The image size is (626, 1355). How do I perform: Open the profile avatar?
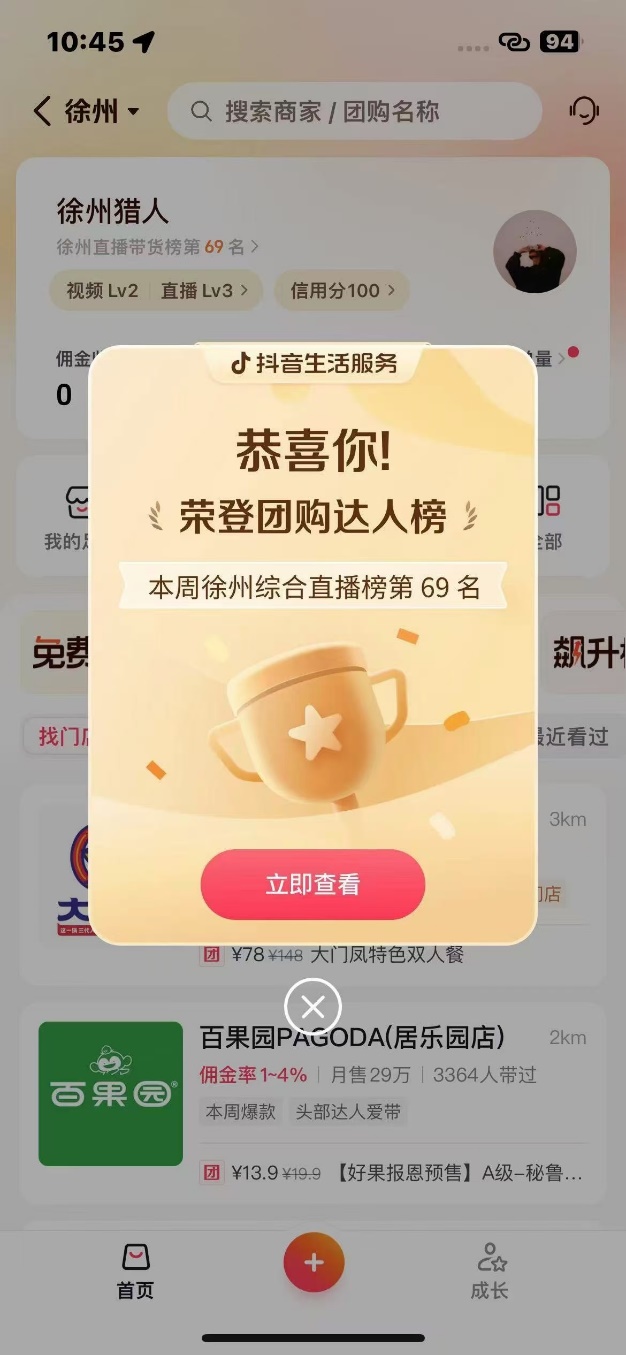(535, 251)
